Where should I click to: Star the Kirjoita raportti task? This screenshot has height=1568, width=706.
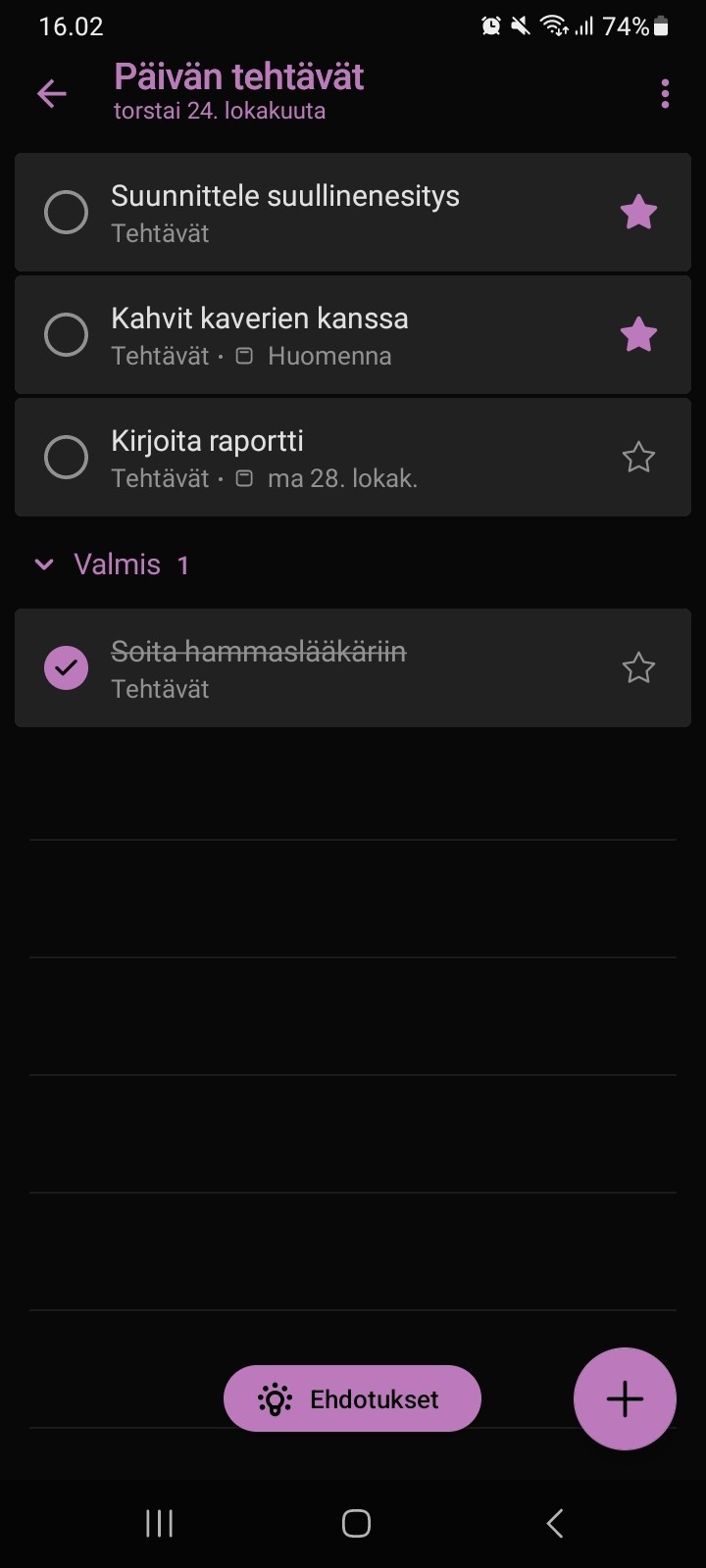click(x=638, y=457)
